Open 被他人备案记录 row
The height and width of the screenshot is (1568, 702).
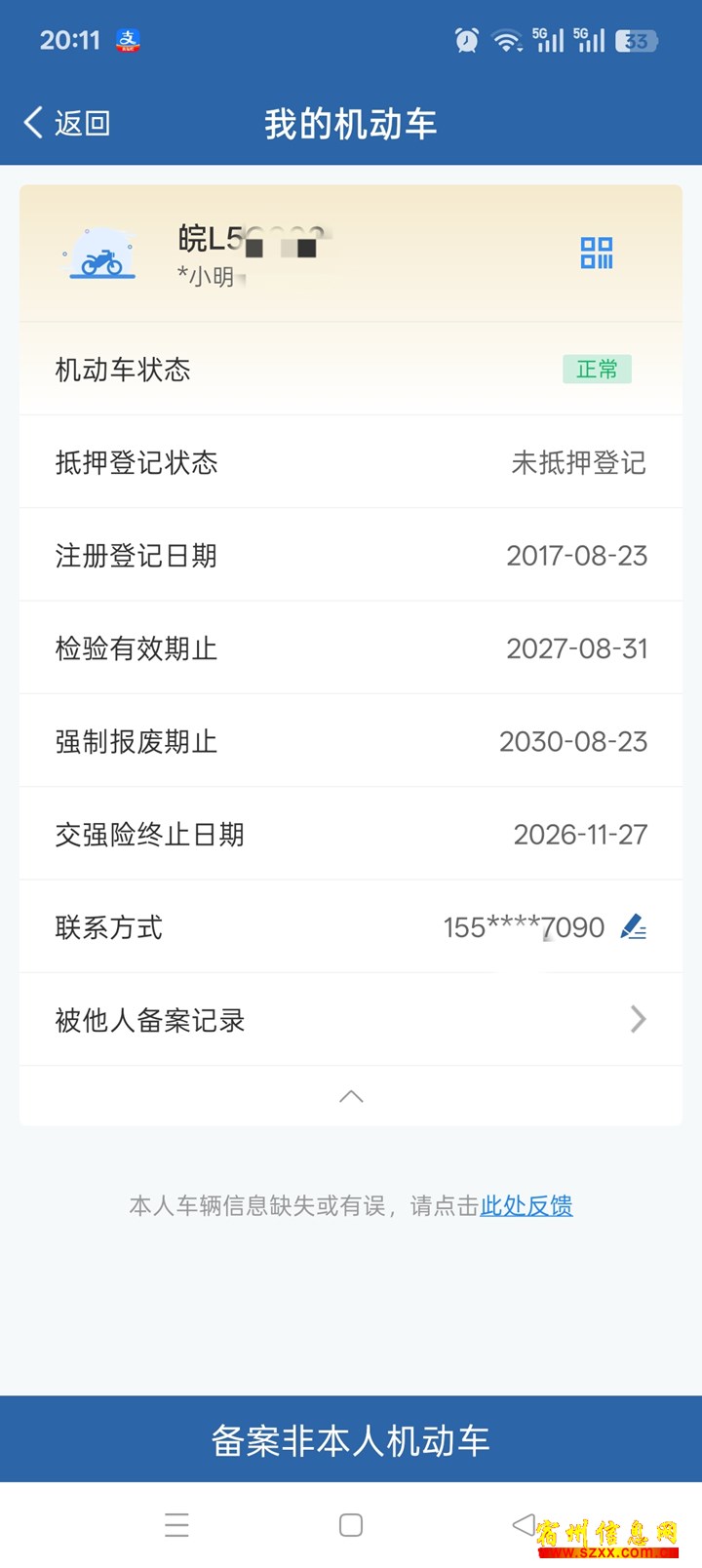[351, 1020]
